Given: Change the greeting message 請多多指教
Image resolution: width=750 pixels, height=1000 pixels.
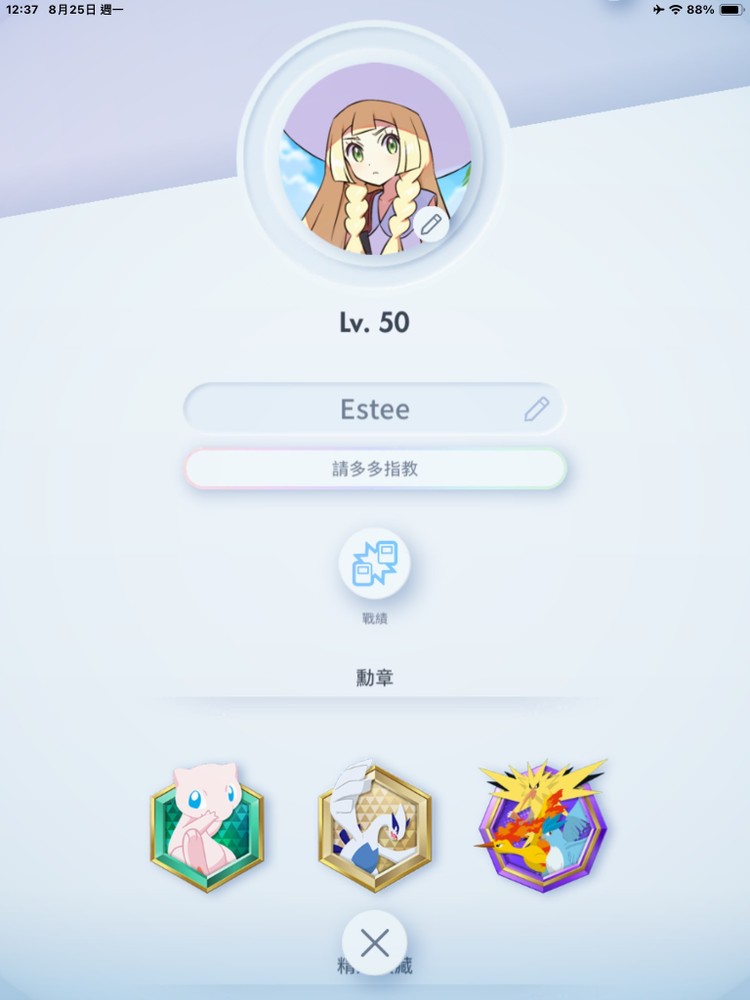Looking at the screenshot, I should pos(375,468).
